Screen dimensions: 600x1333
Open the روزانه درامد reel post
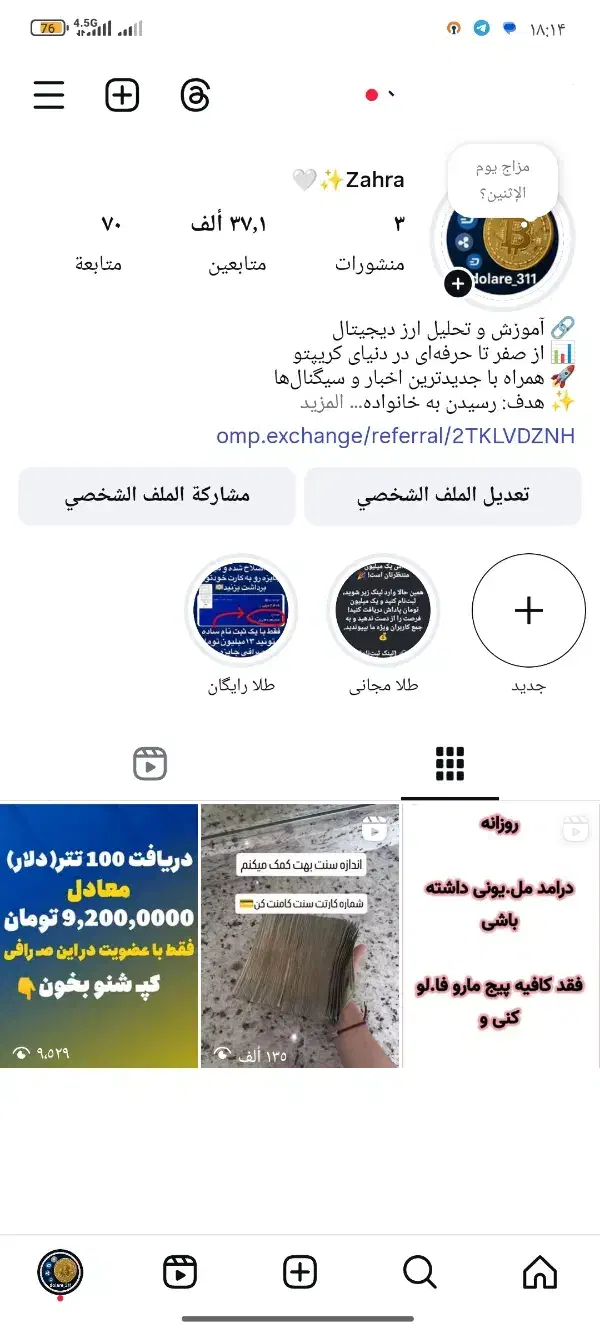(x=500, y=935)
